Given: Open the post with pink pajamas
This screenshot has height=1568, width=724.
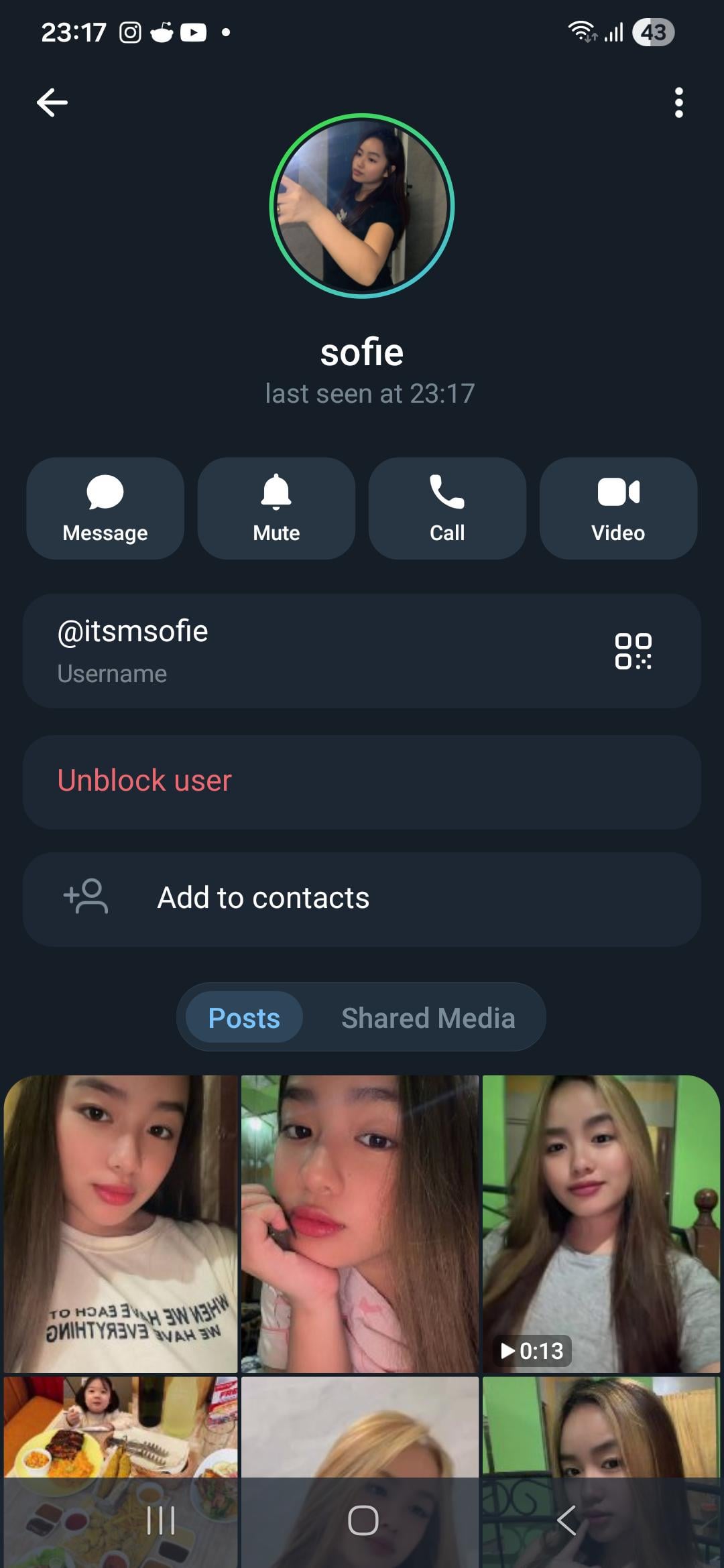Looking at the screenshot, I should click(360, 1223).
